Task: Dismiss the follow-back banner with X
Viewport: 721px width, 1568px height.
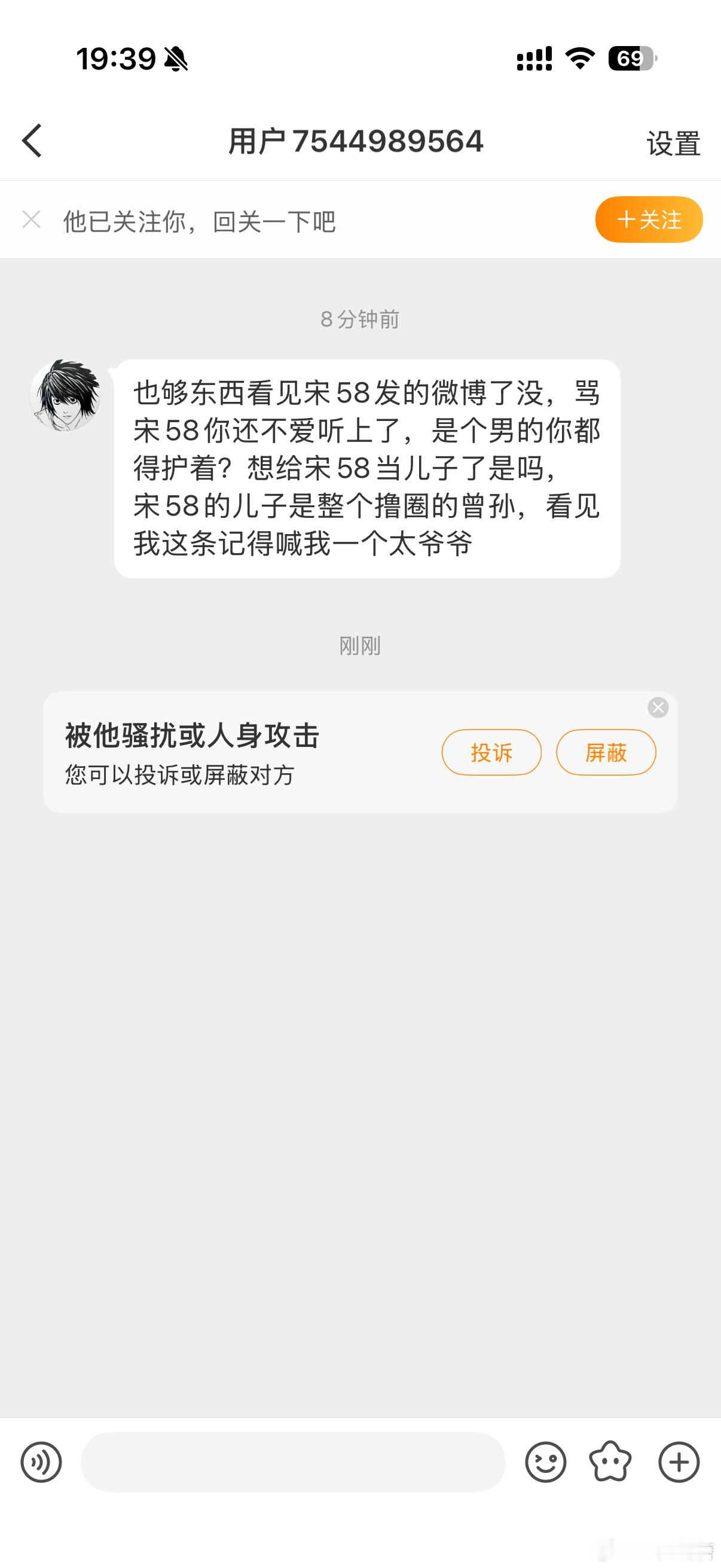Action: [30, 219]
